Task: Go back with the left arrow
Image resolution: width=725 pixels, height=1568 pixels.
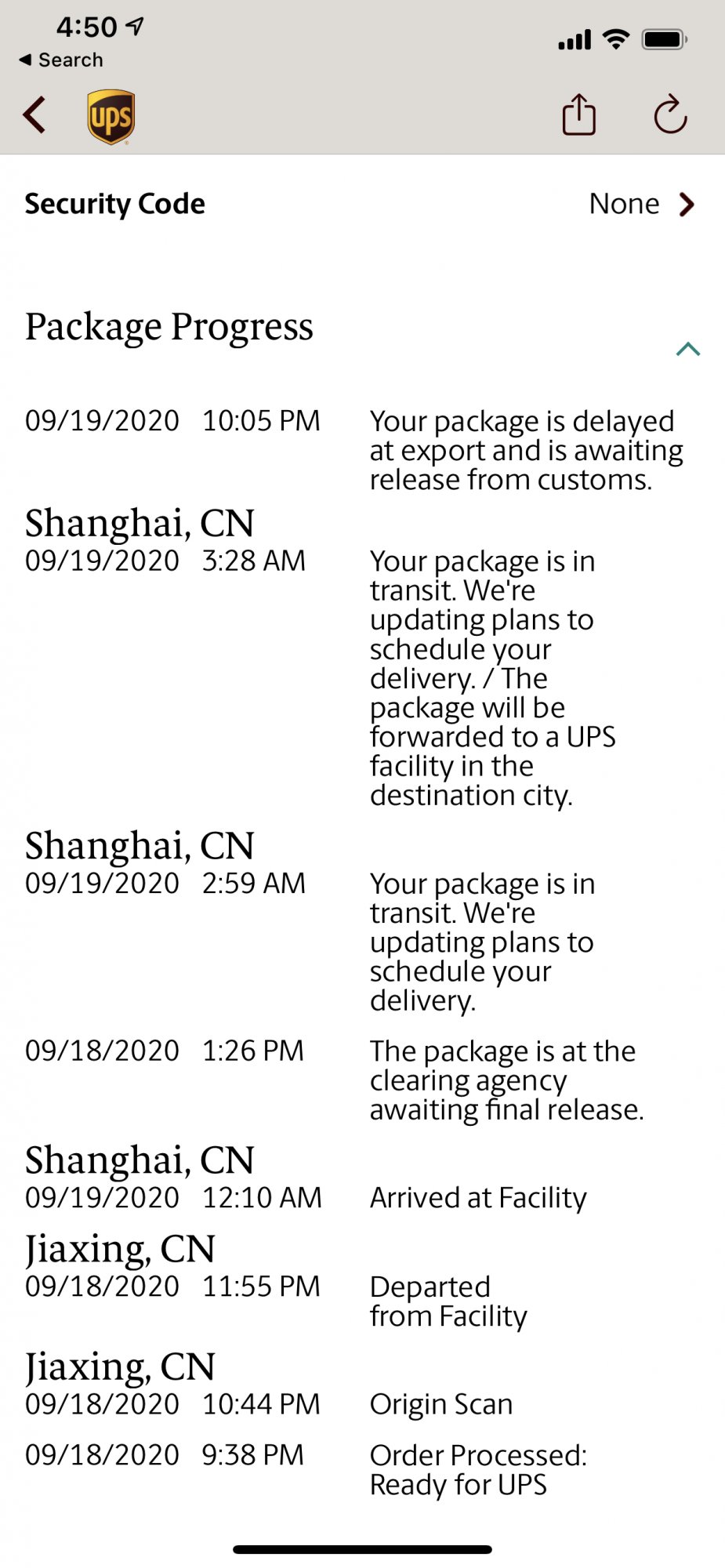Action: [34, 116]
